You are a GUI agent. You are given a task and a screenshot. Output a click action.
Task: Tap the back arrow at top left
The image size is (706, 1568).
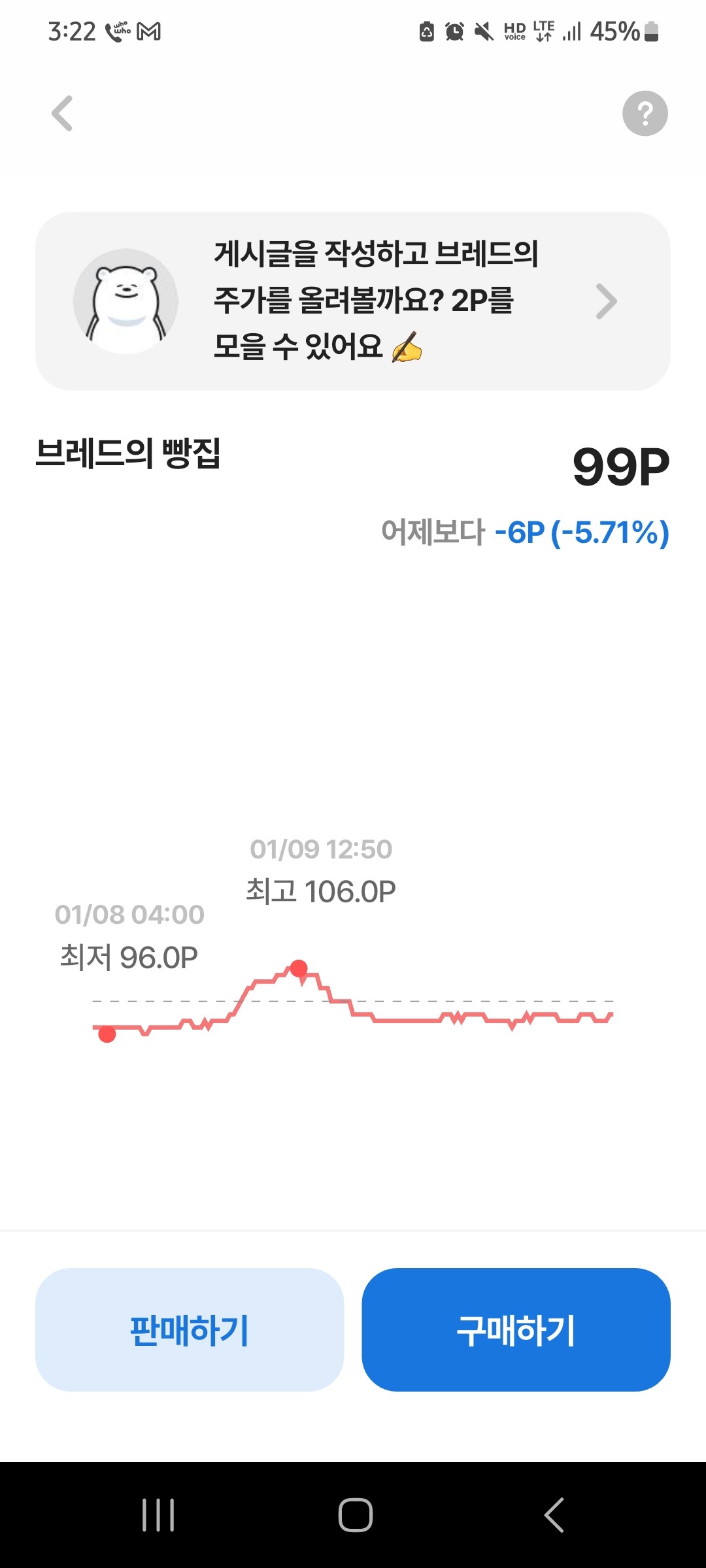[62, 114]
